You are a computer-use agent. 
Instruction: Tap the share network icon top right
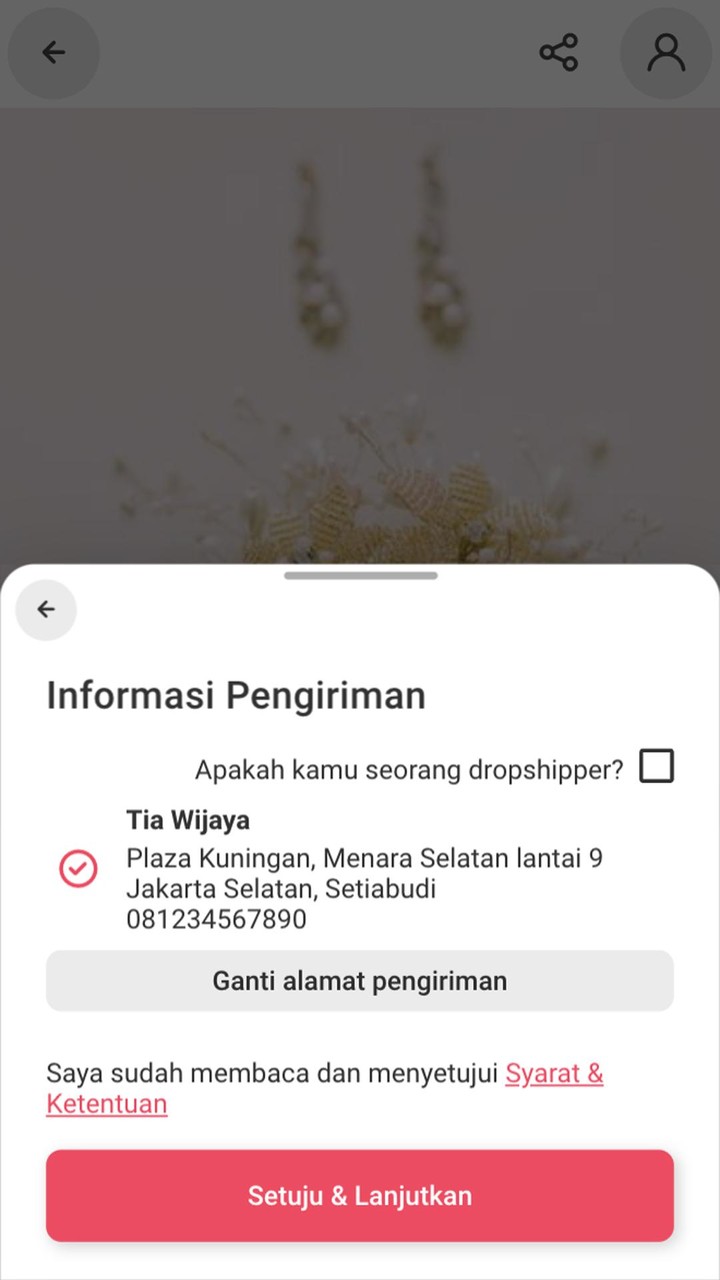pyautogui.click(x=558, y=52)
